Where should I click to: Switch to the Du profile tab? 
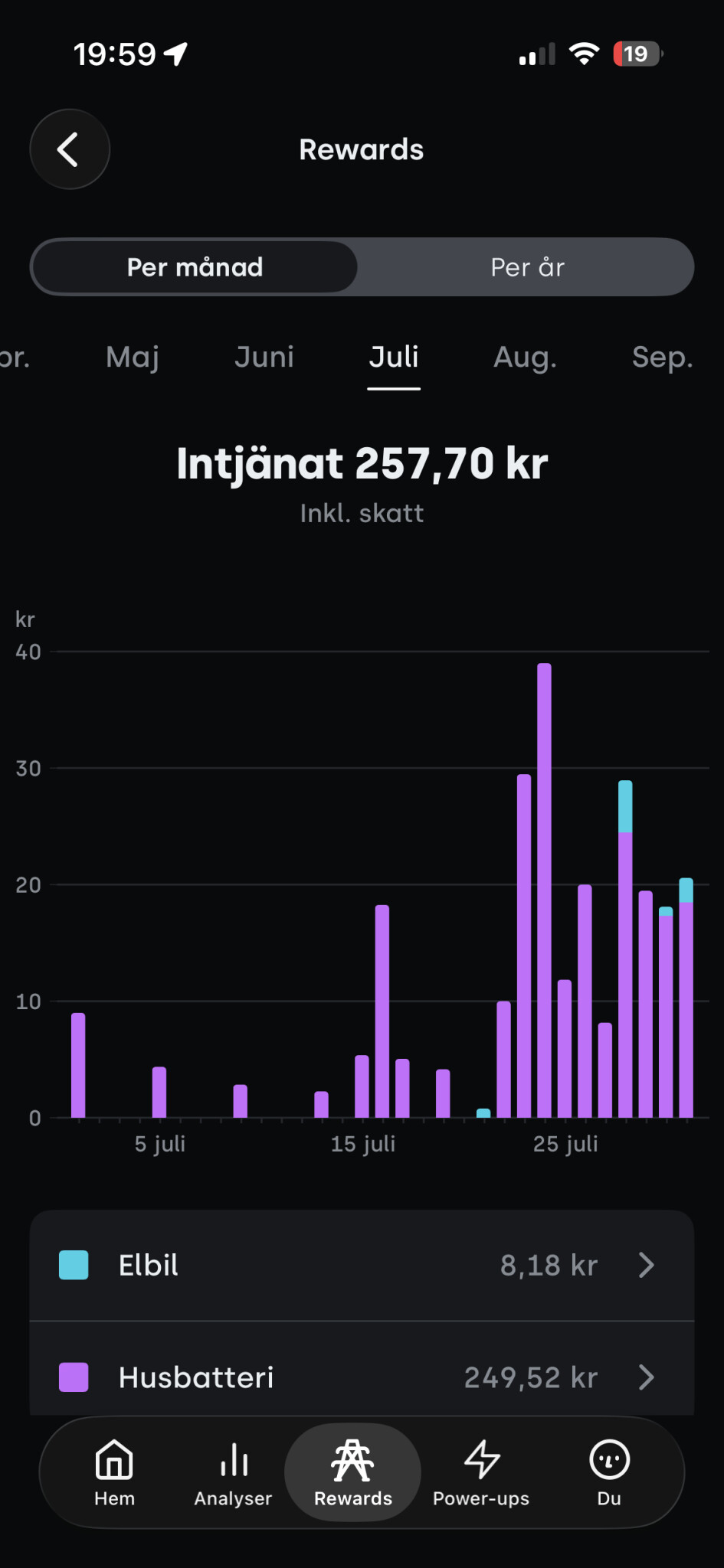[x=609, y=1473]
